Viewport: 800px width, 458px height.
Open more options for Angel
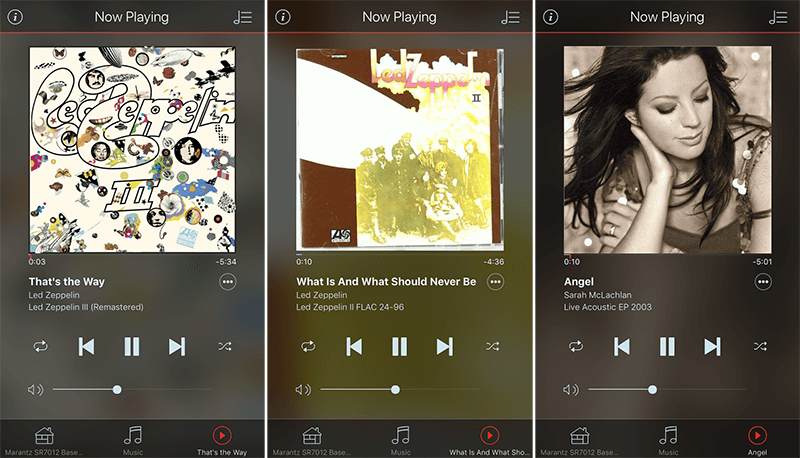pos(763,282)
